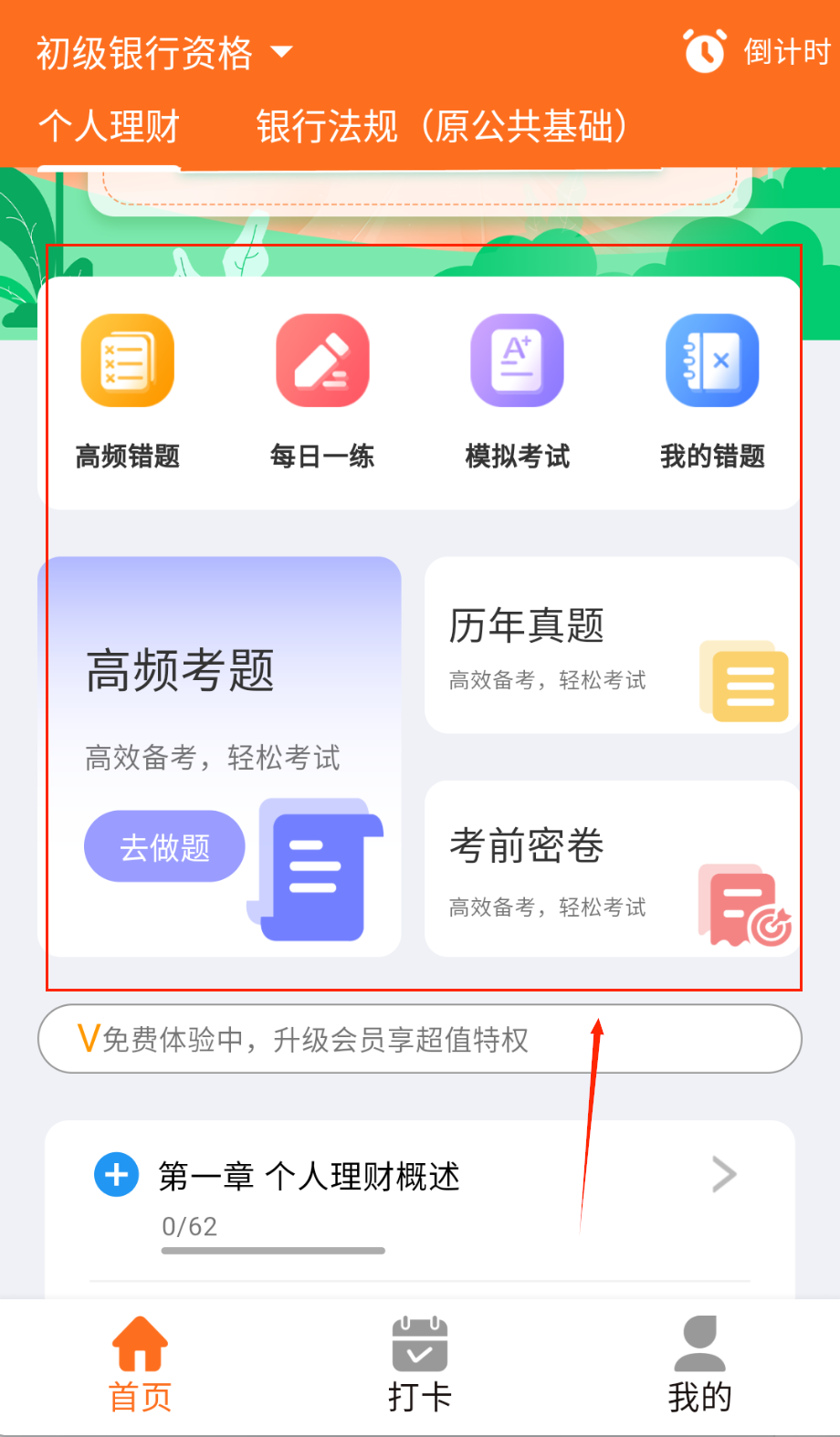Go to the 首页 tab
The image size is (840, 1437).
coord(140,1364)
